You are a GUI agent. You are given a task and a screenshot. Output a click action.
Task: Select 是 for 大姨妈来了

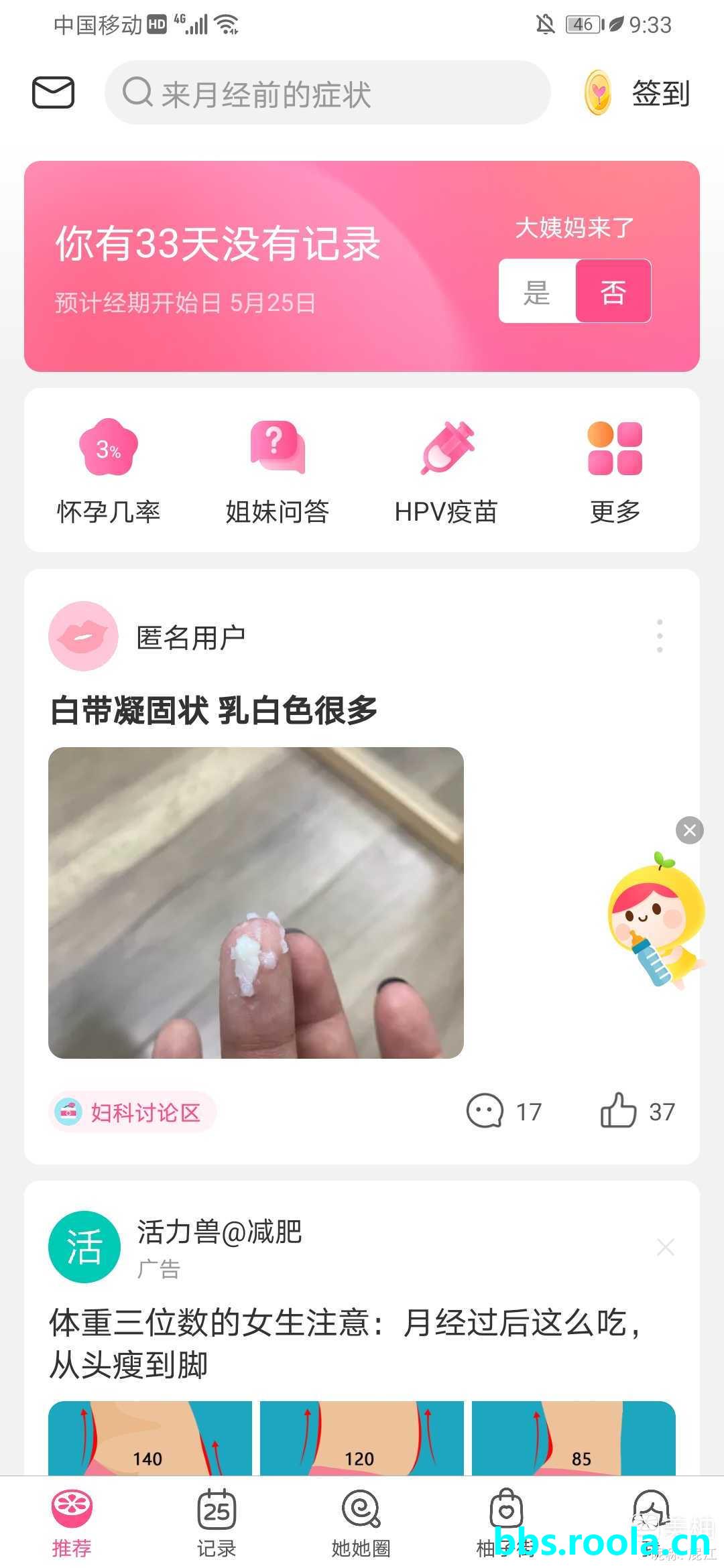tap(537, 291)
